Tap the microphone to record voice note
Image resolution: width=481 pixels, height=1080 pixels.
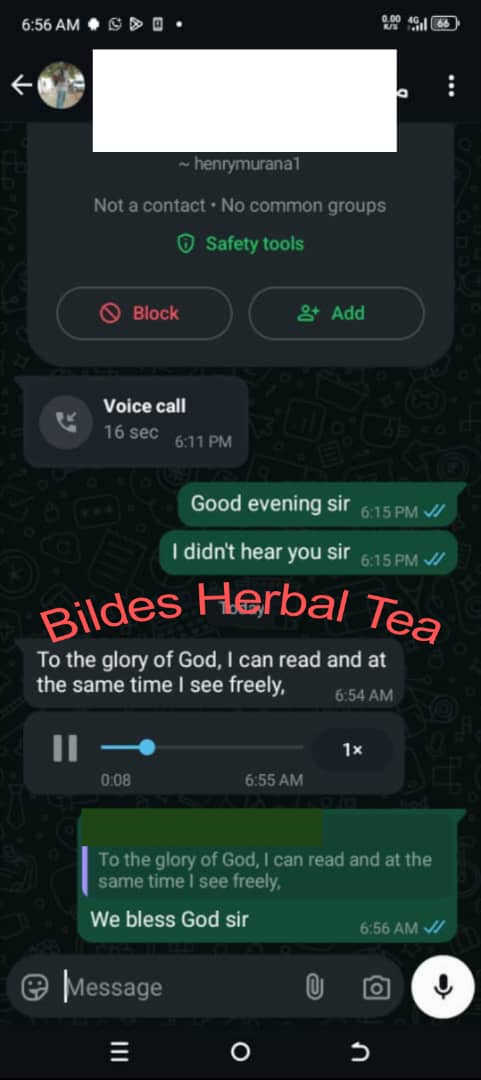tap(444, 987)
